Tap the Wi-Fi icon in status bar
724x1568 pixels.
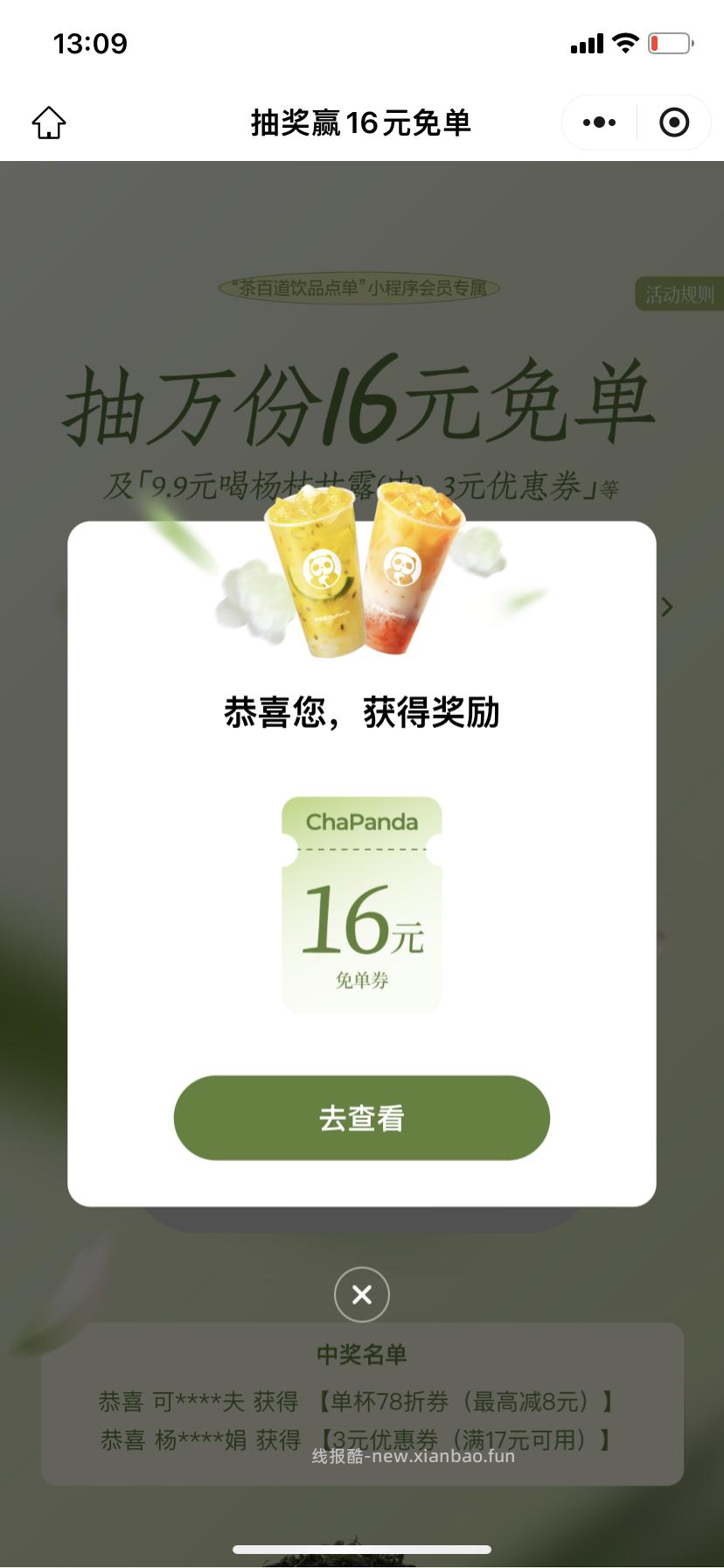[x=626, y=43]
